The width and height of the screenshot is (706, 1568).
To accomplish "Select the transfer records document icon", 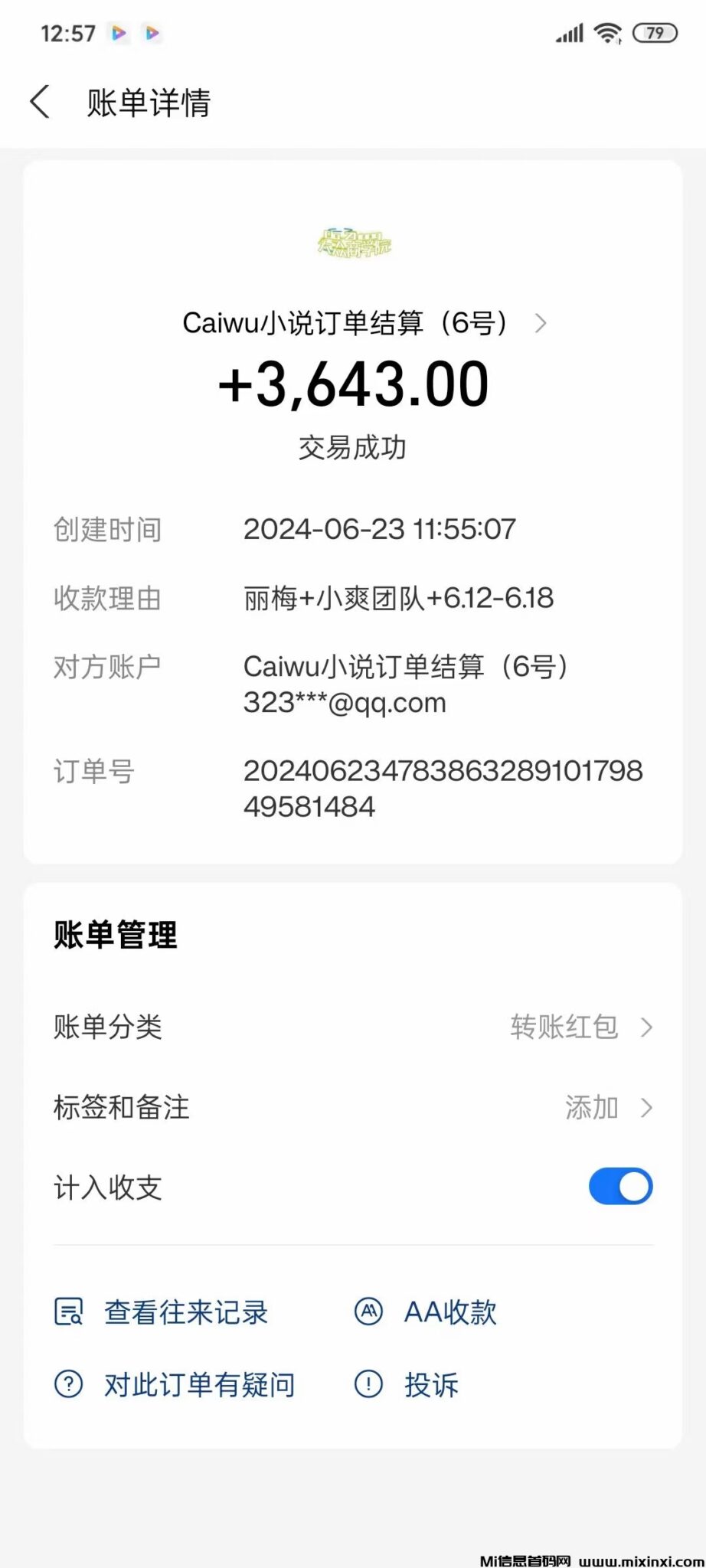I will 67,1312.
